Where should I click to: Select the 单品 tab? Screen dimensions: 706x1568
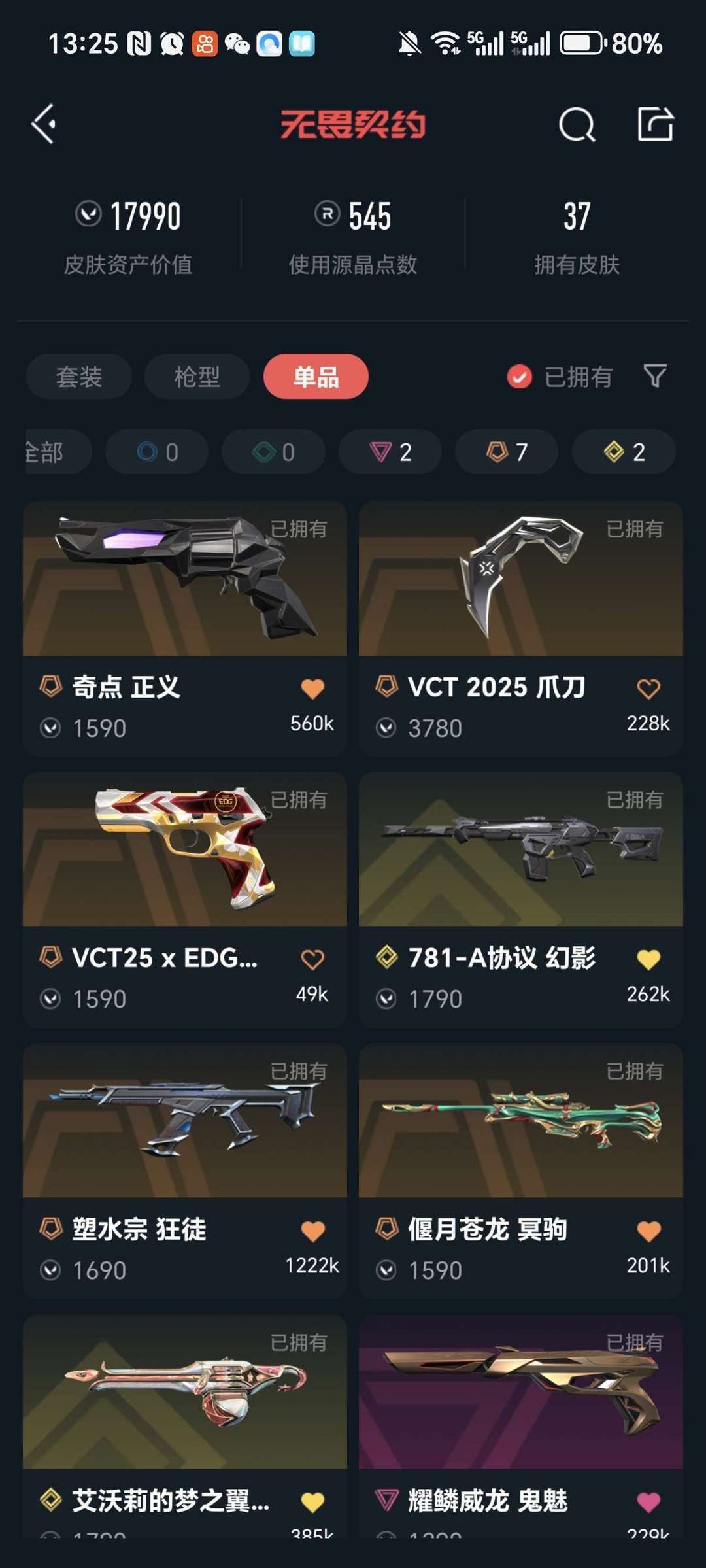[x=316, y=377]
